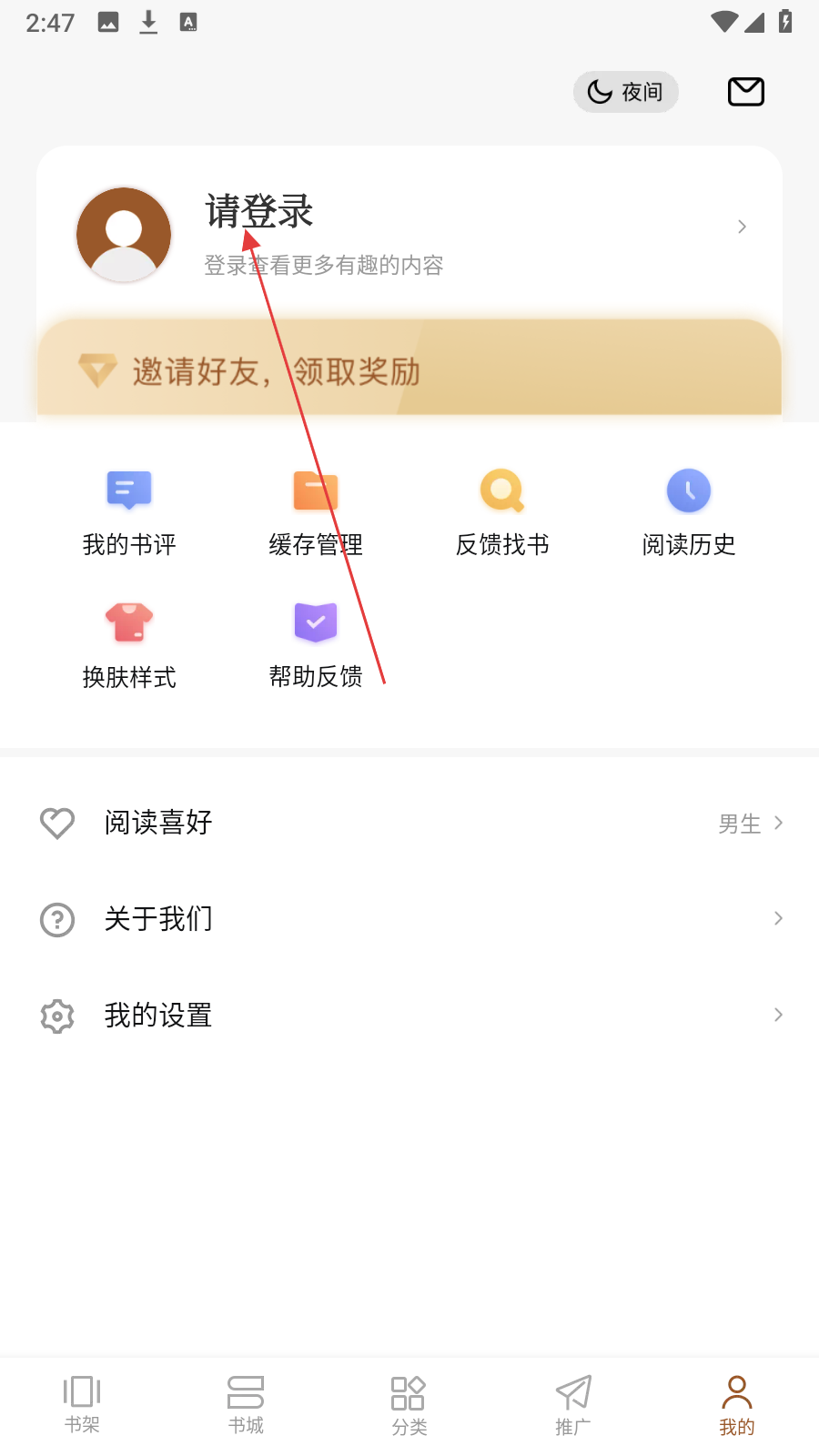The height and width of the screenshot is (1456, 819).
Task: Switch to the 书架 bookshelf tab
Action: pos(82,1405)
